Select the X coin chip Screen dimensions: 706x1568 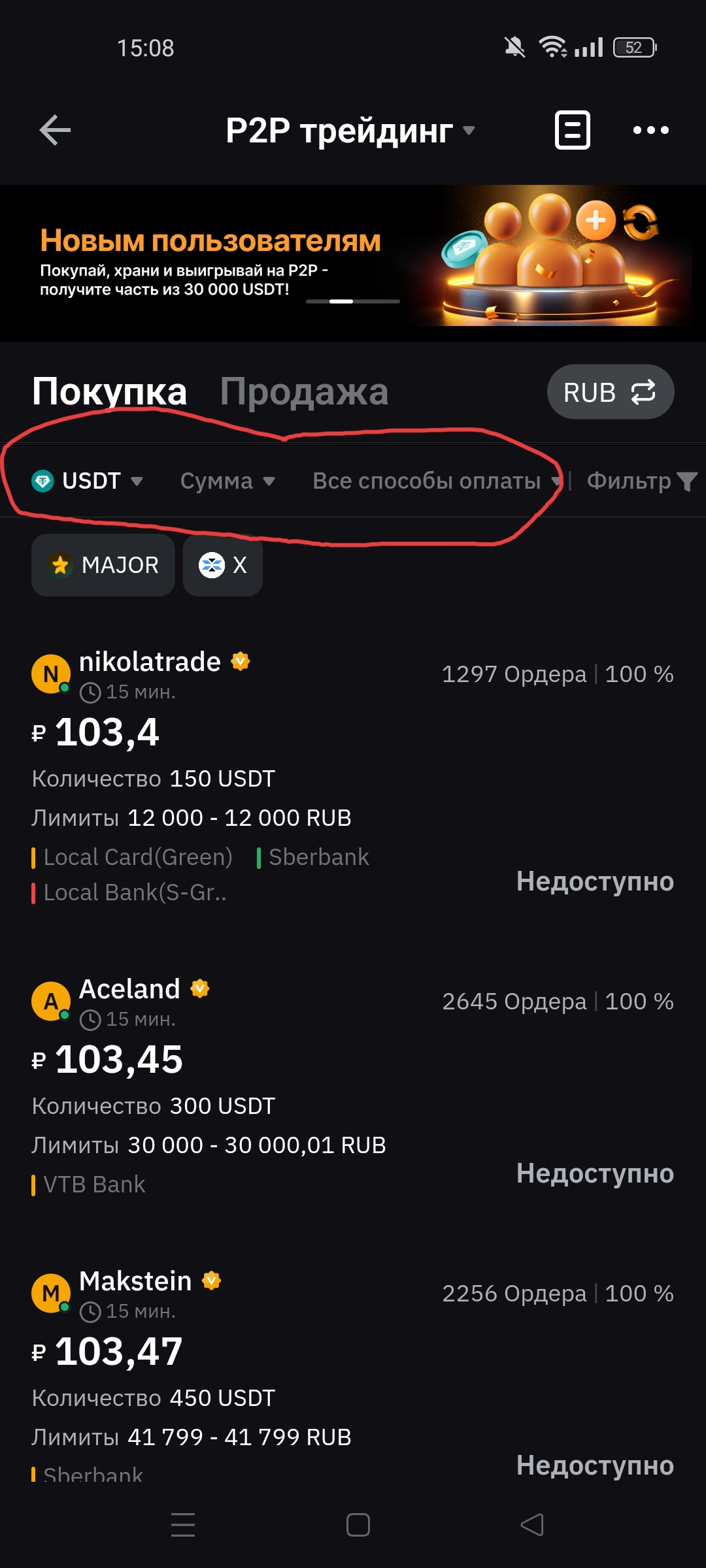point(223,565)
